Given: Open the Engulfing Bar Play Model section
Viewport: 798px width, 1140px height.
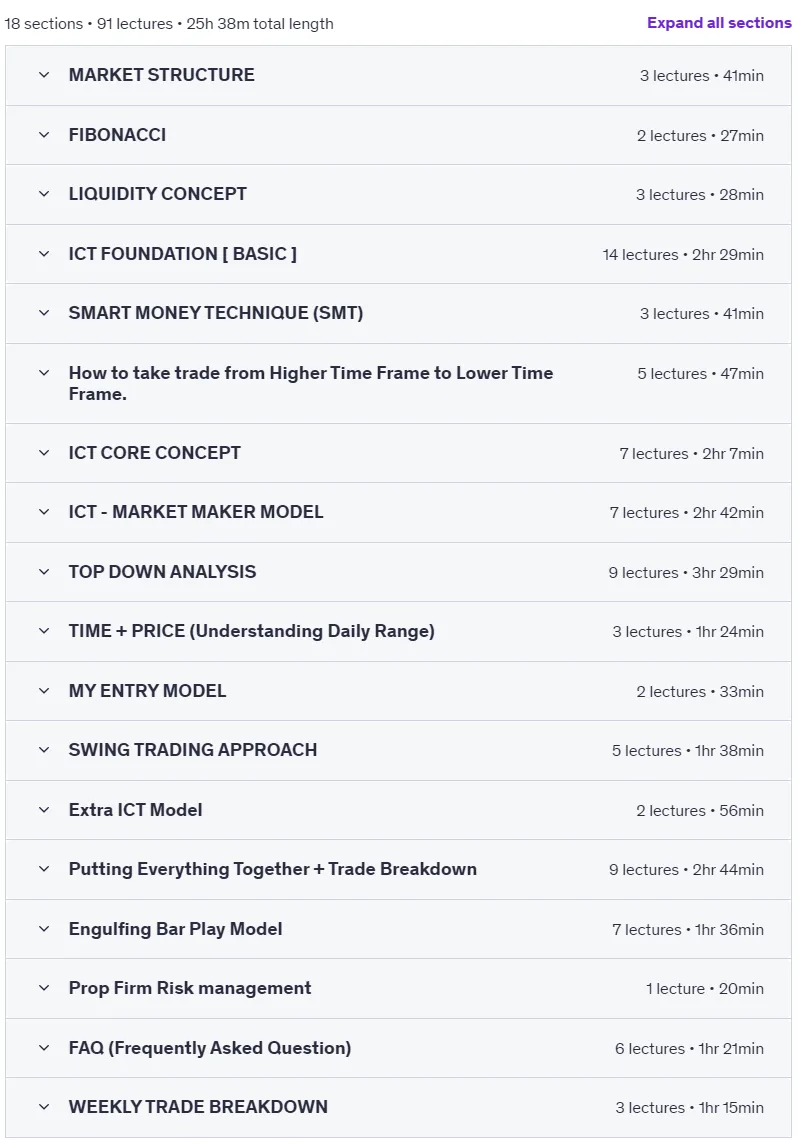Looking at the screenshot, I should pyautogui.click(x=398, y=929).
